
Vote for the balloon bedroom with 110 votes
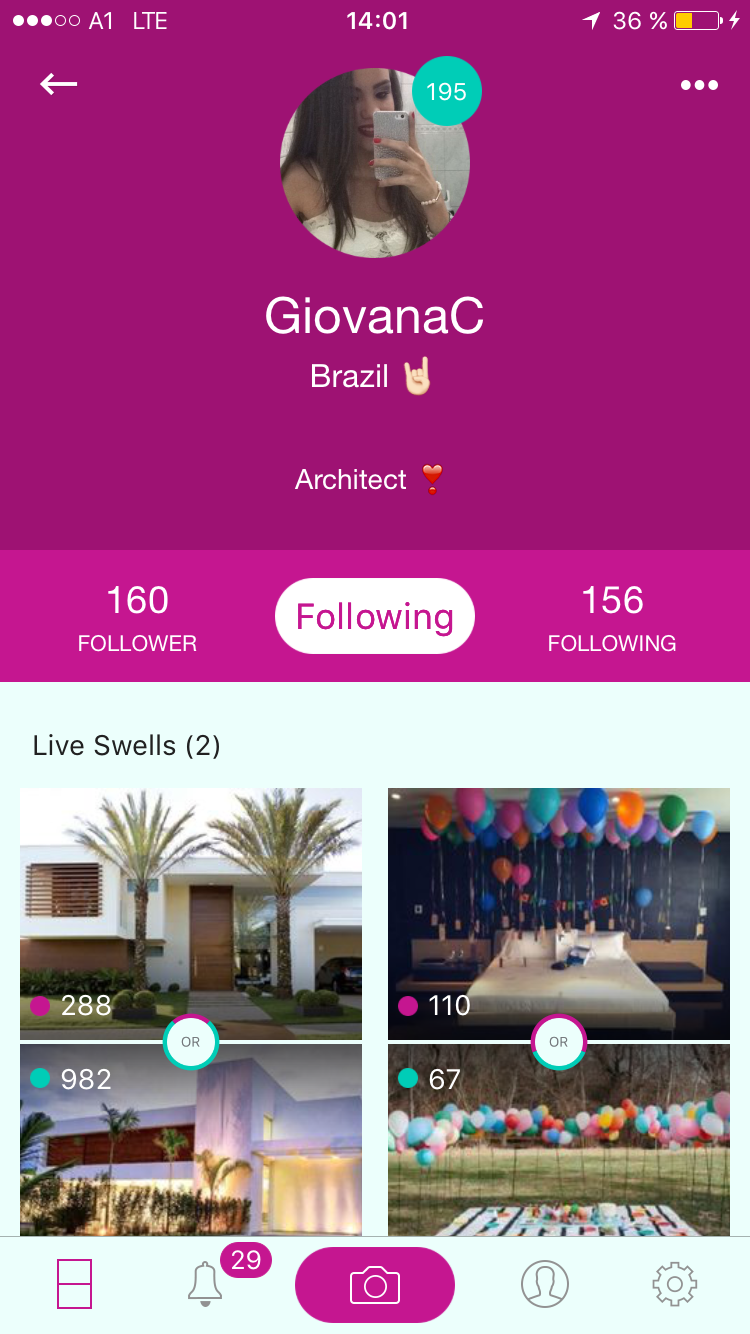pos(559,910)
